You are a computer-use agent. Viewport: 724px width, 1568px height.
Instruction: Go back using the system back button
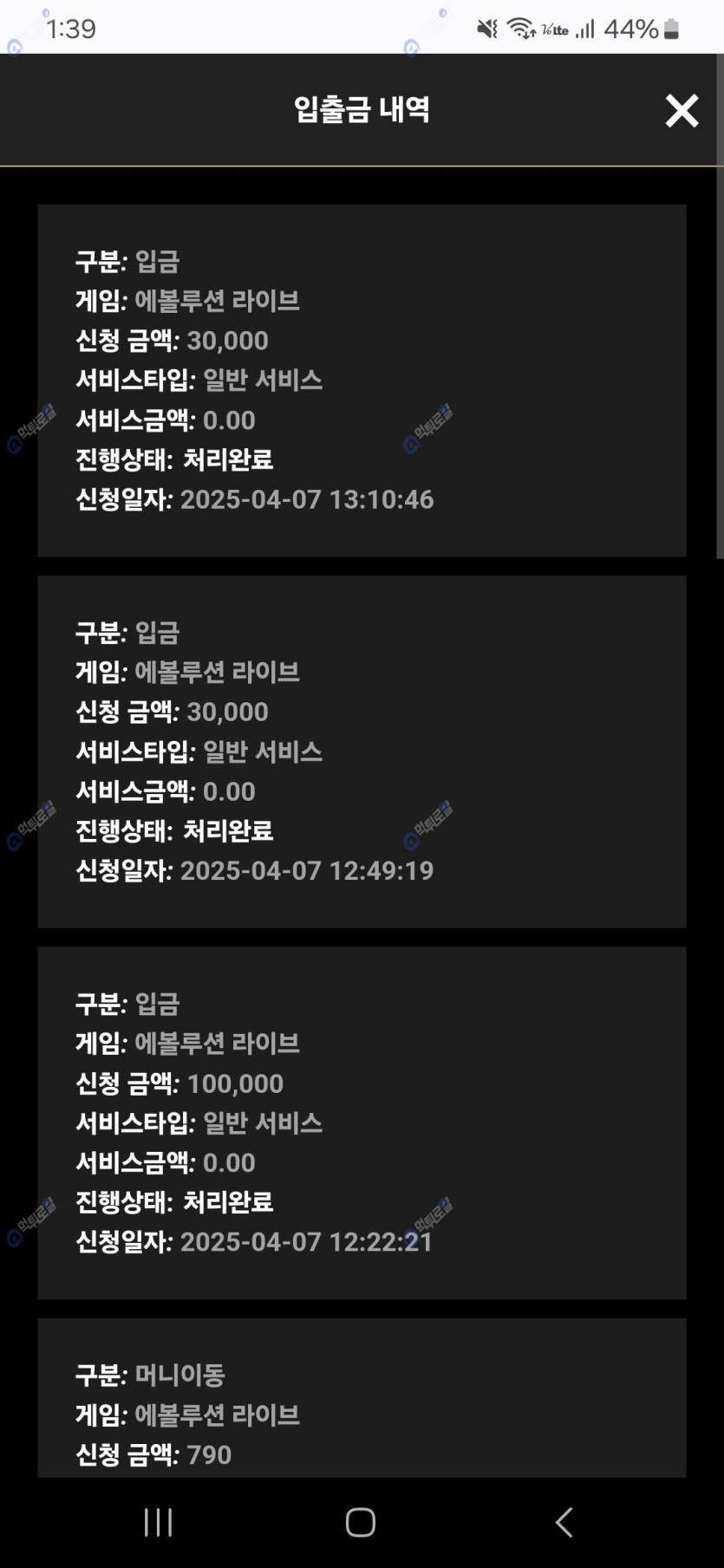tap(564, 1522)
